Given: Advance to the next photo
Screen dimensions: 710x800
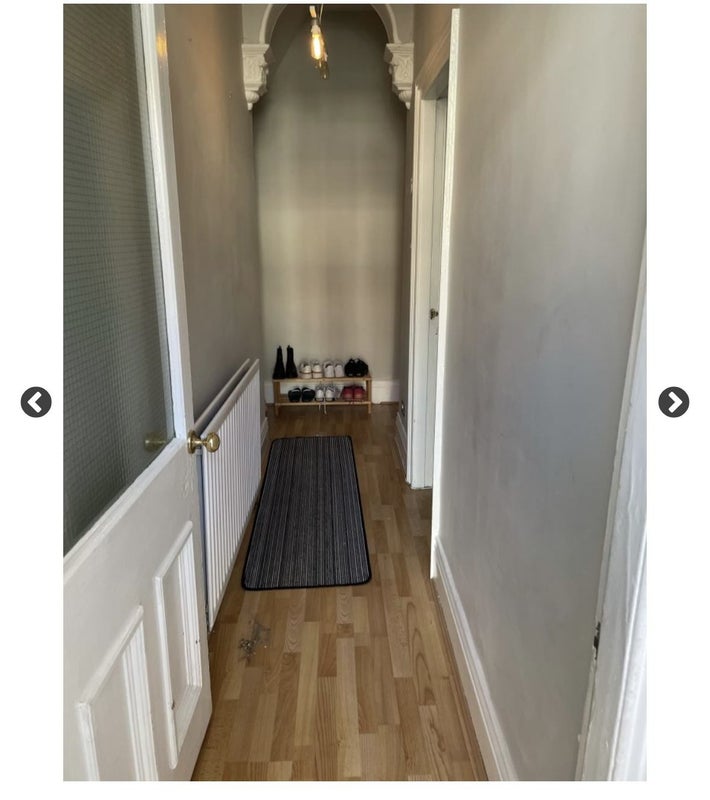Looking at the screenshot, I should pyautogui.click(x=673, y=402).
